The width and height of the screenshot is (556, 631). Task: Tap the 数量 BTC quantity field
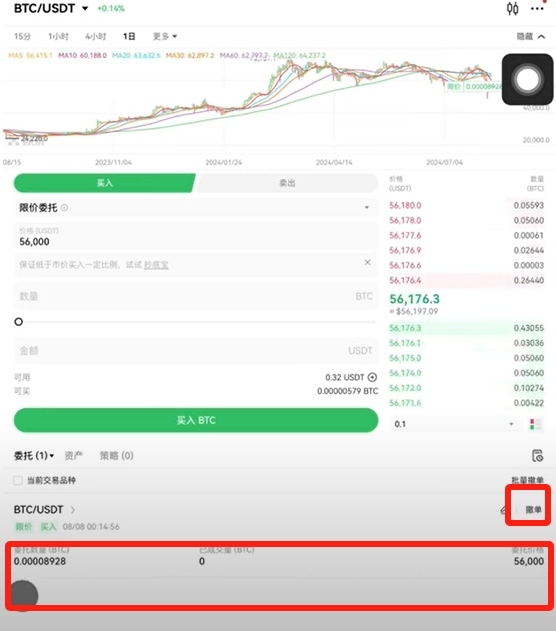coord(196,296)
